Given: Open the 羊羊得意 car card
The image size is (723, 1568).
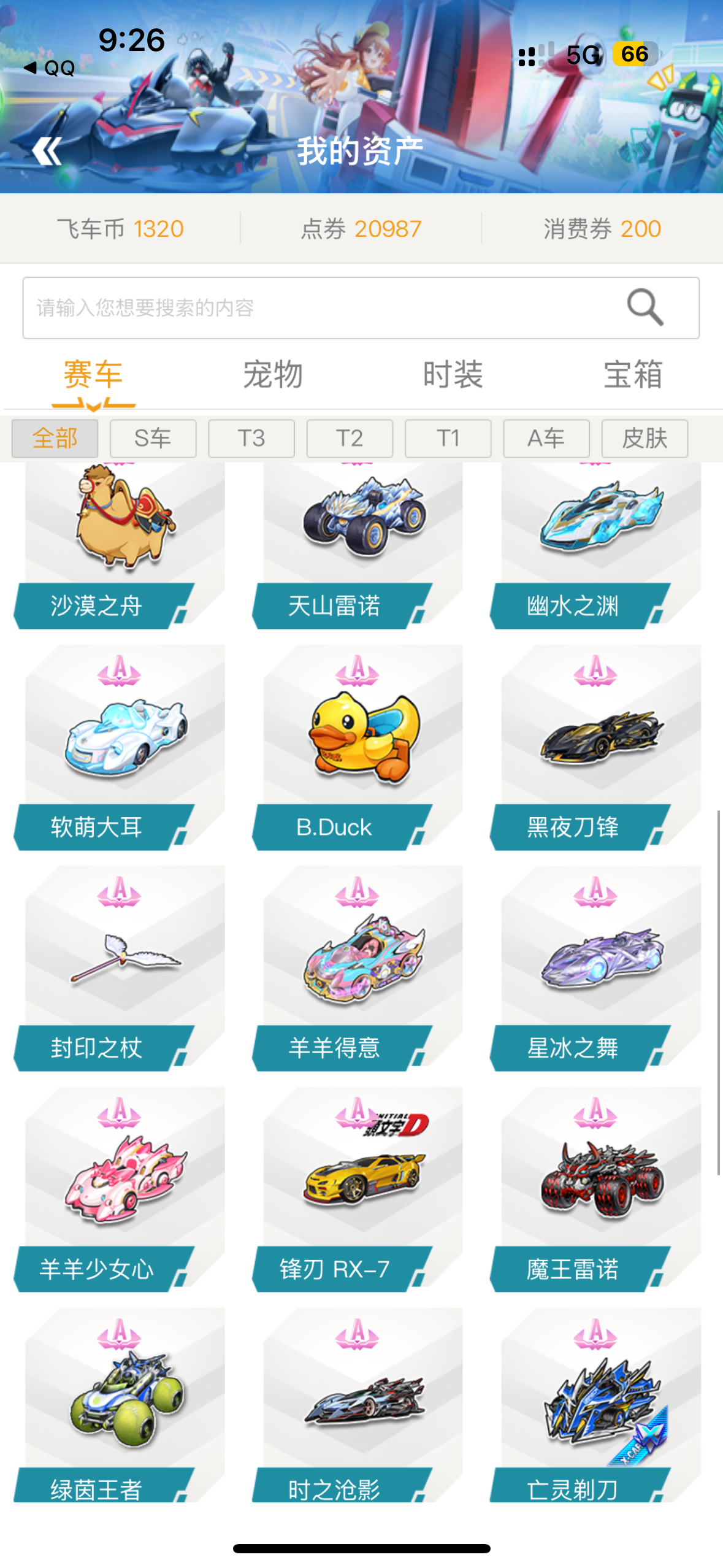Looking at the screenshot, I should 358,968.
